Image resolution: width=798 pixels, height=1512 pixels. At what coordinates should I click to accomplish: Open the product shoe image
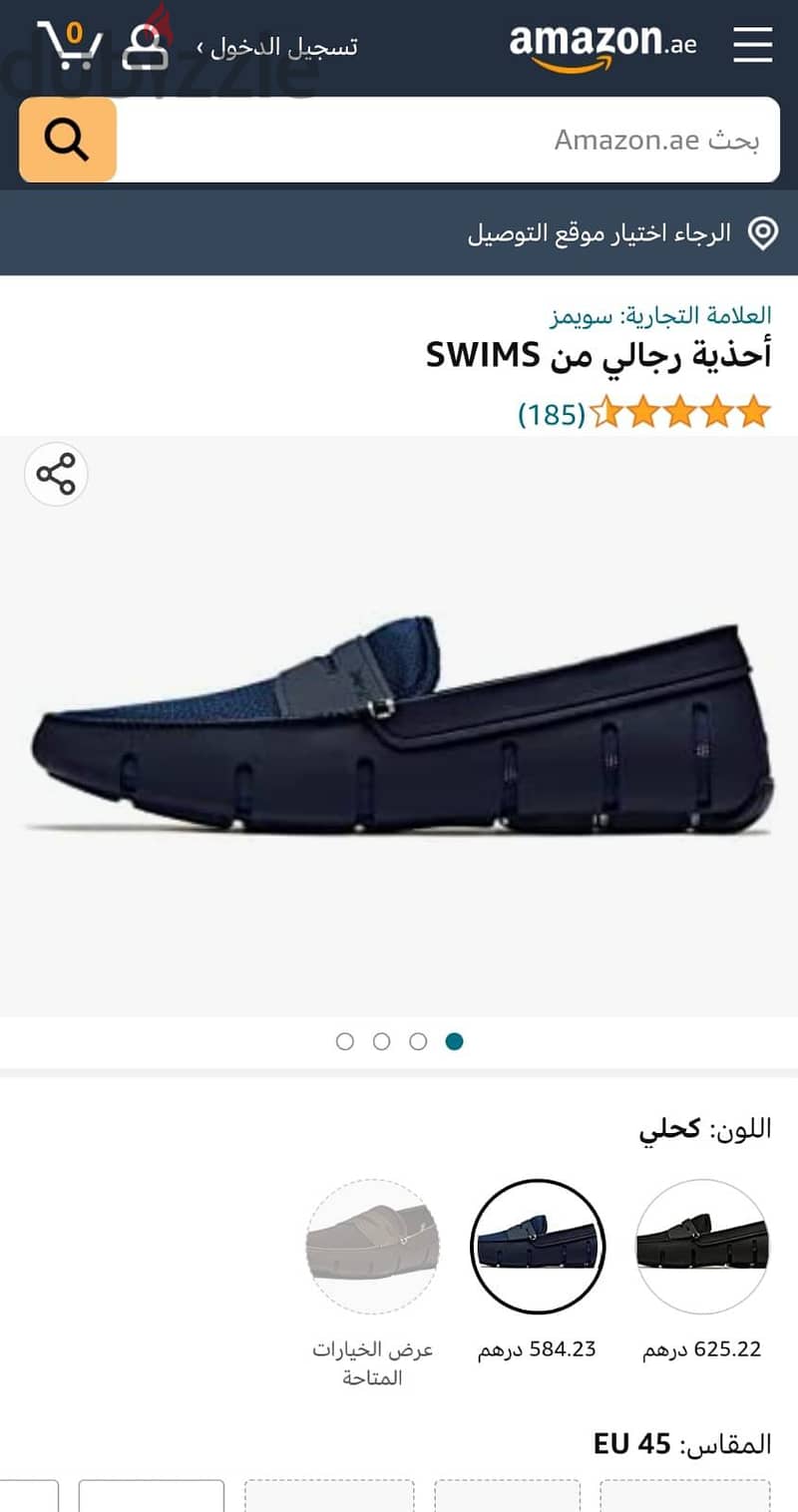click(399, 726)
